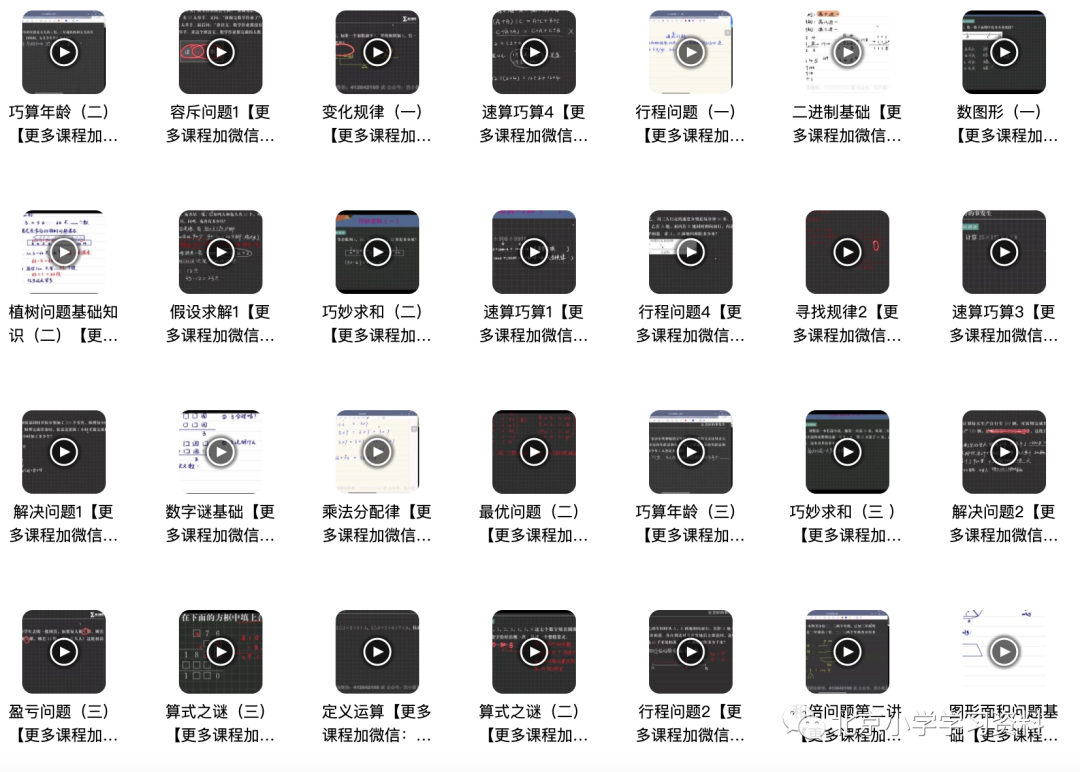Image resolution: width=1080 pixels, height=772 pixels.
Task: Open 盈亏问题（三） video
Action: point(63,652)
